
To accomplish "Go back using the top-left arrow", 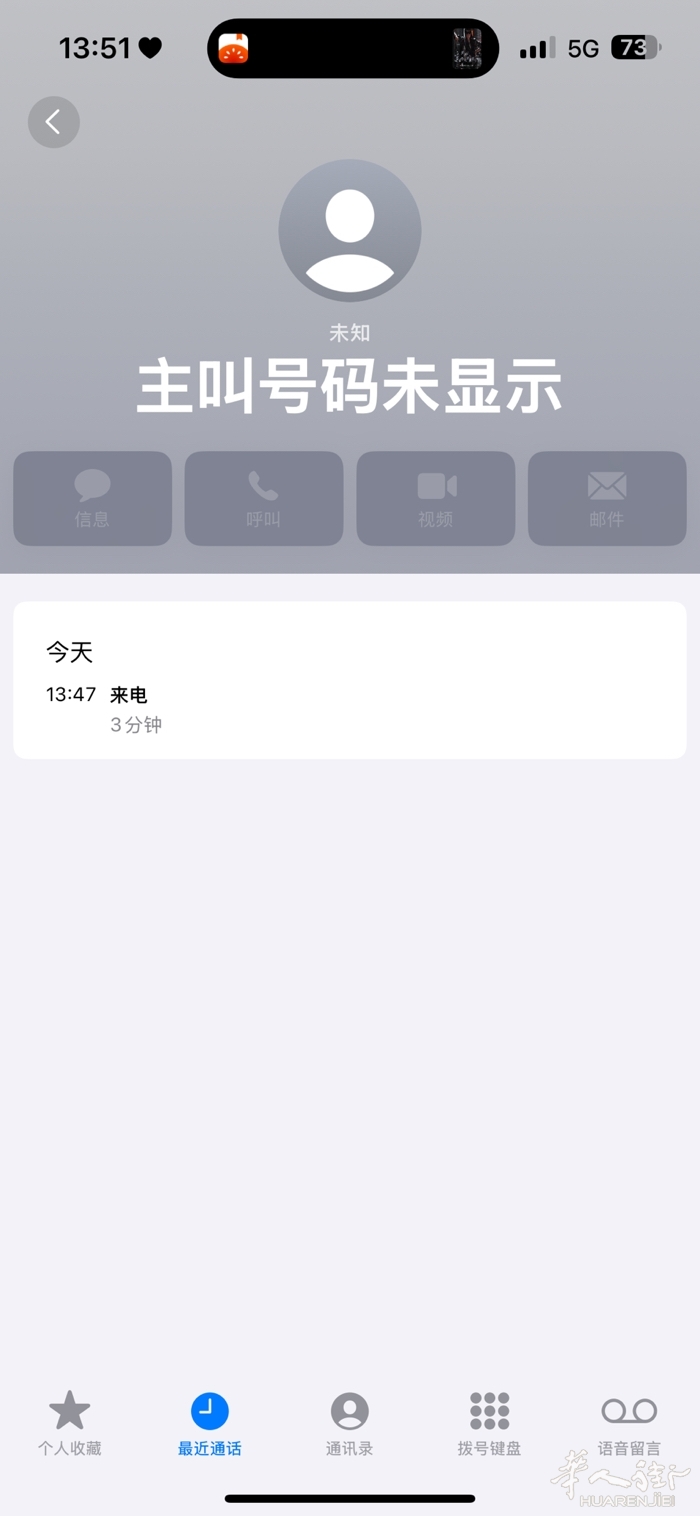I will [x=54, y=122].
